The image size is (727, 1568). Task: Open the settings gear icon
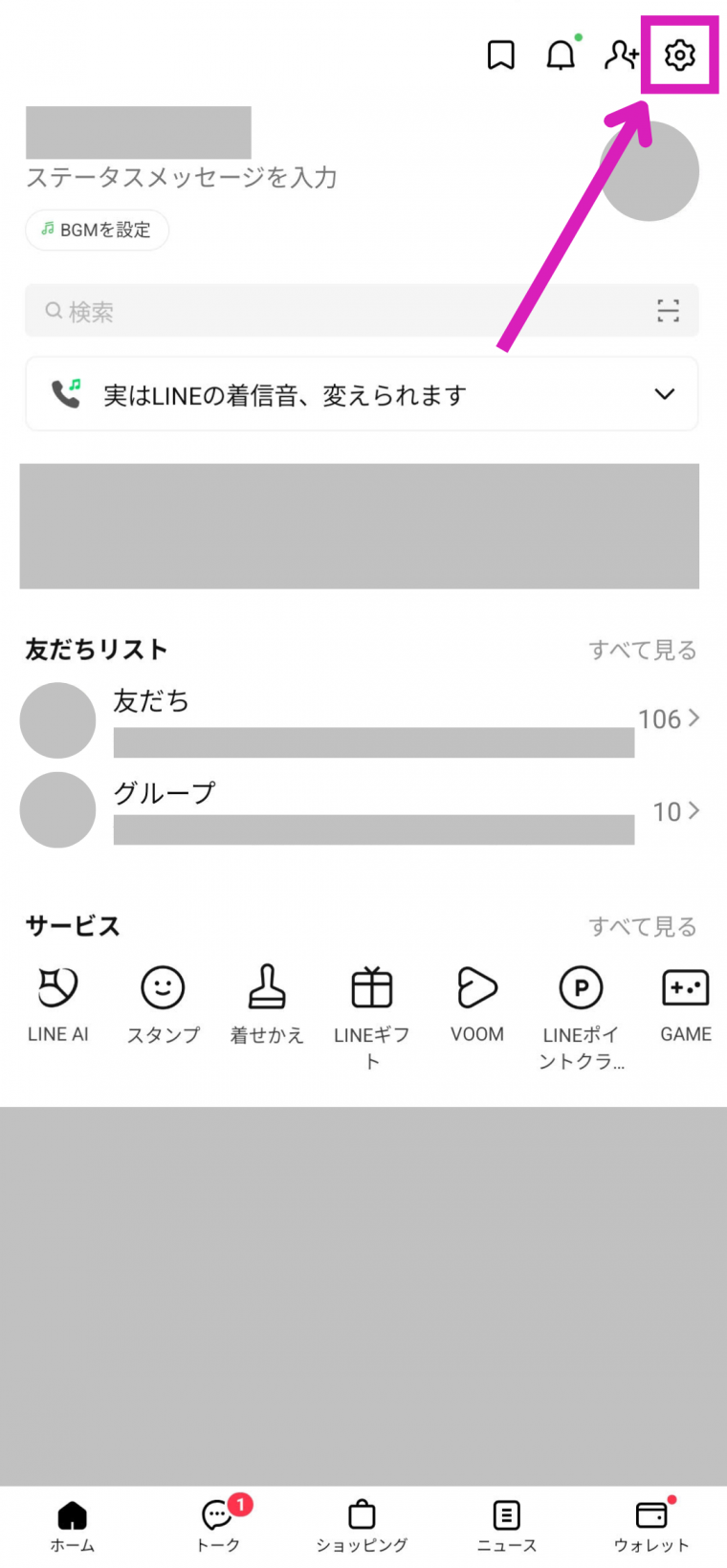(679, 55)
